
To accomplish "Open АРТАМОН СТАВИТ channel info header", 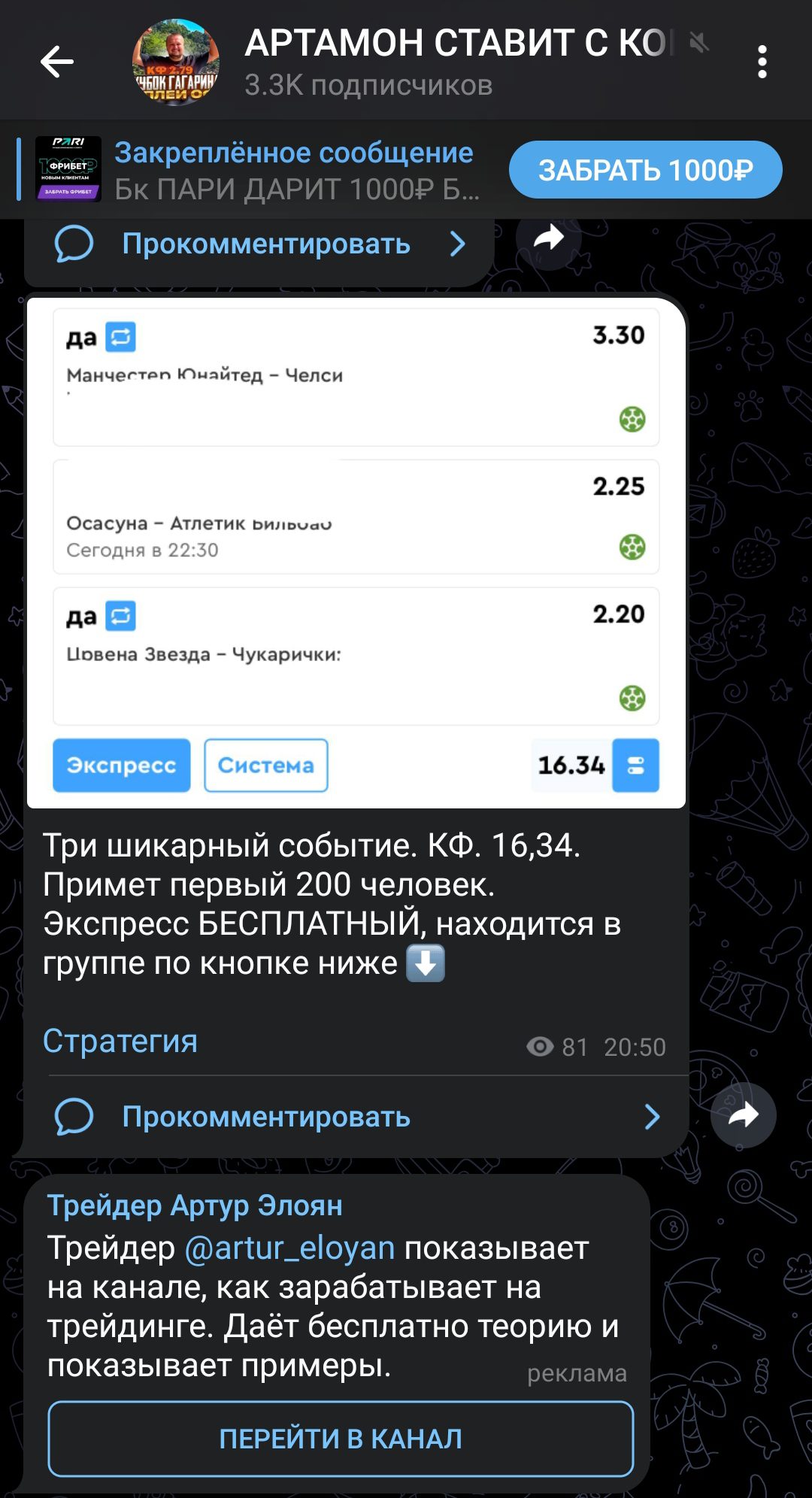I will coord(421,62).
